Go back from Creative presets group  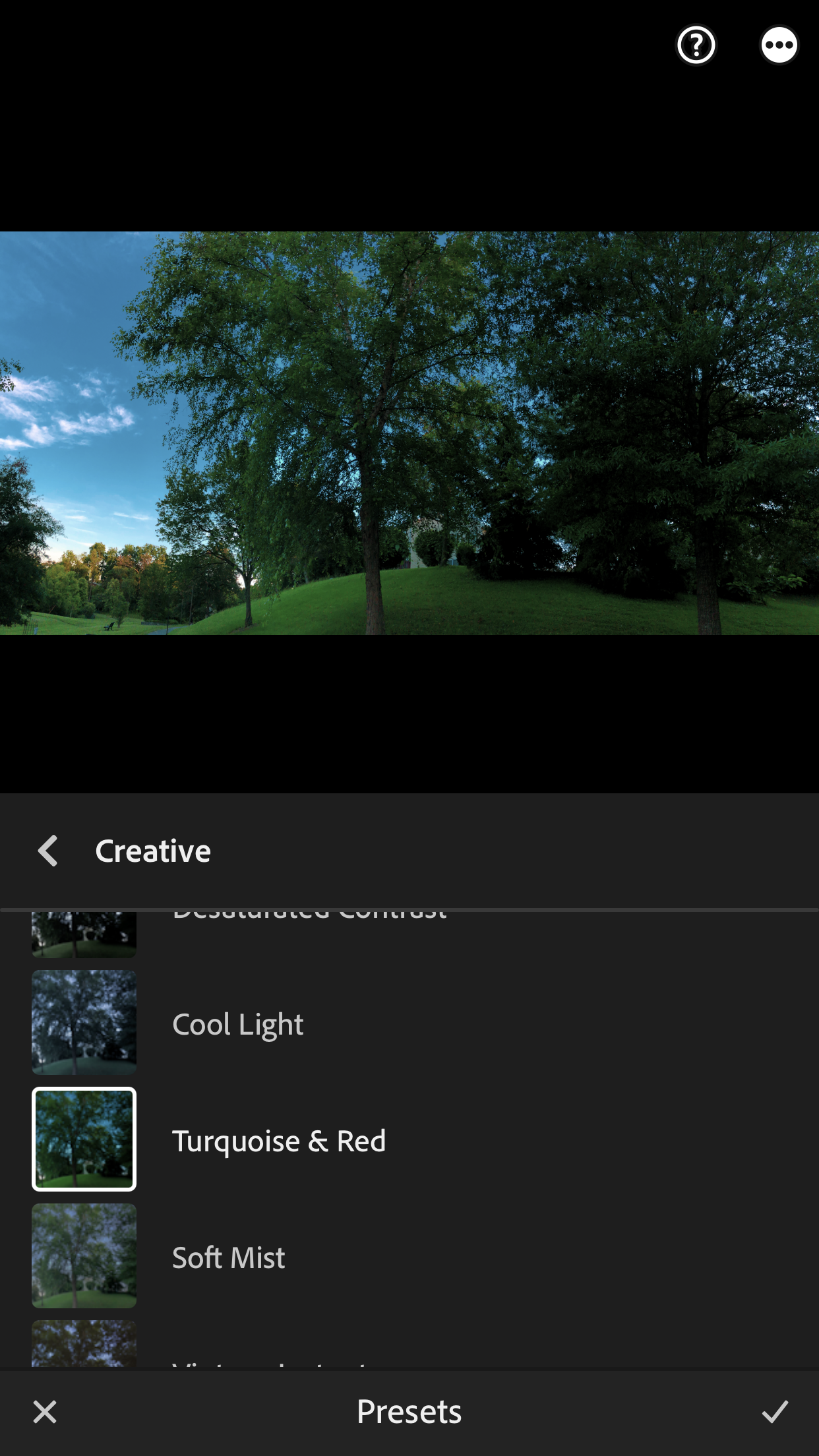48,851
